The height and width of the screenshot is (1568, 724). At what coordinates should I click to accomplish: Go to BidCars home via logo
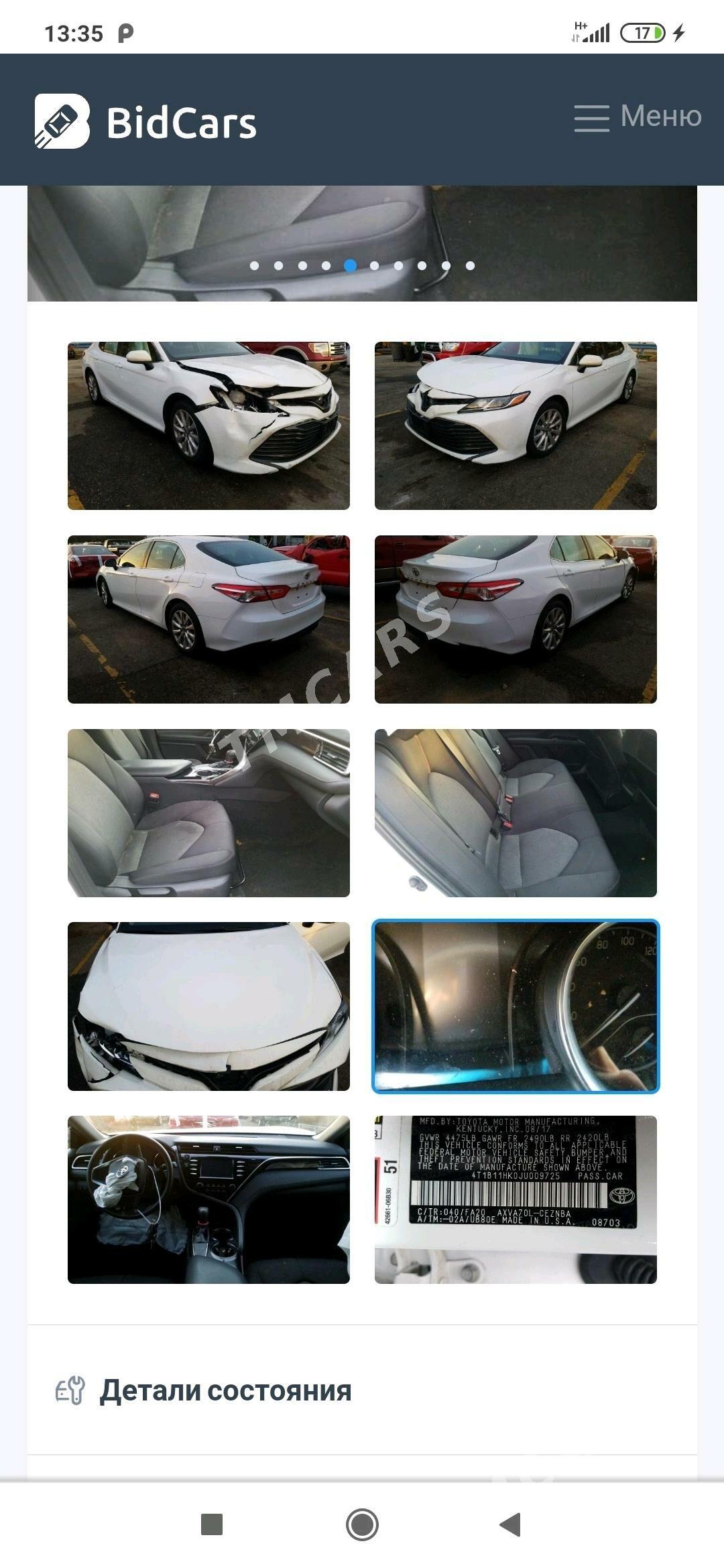[145, 121]
